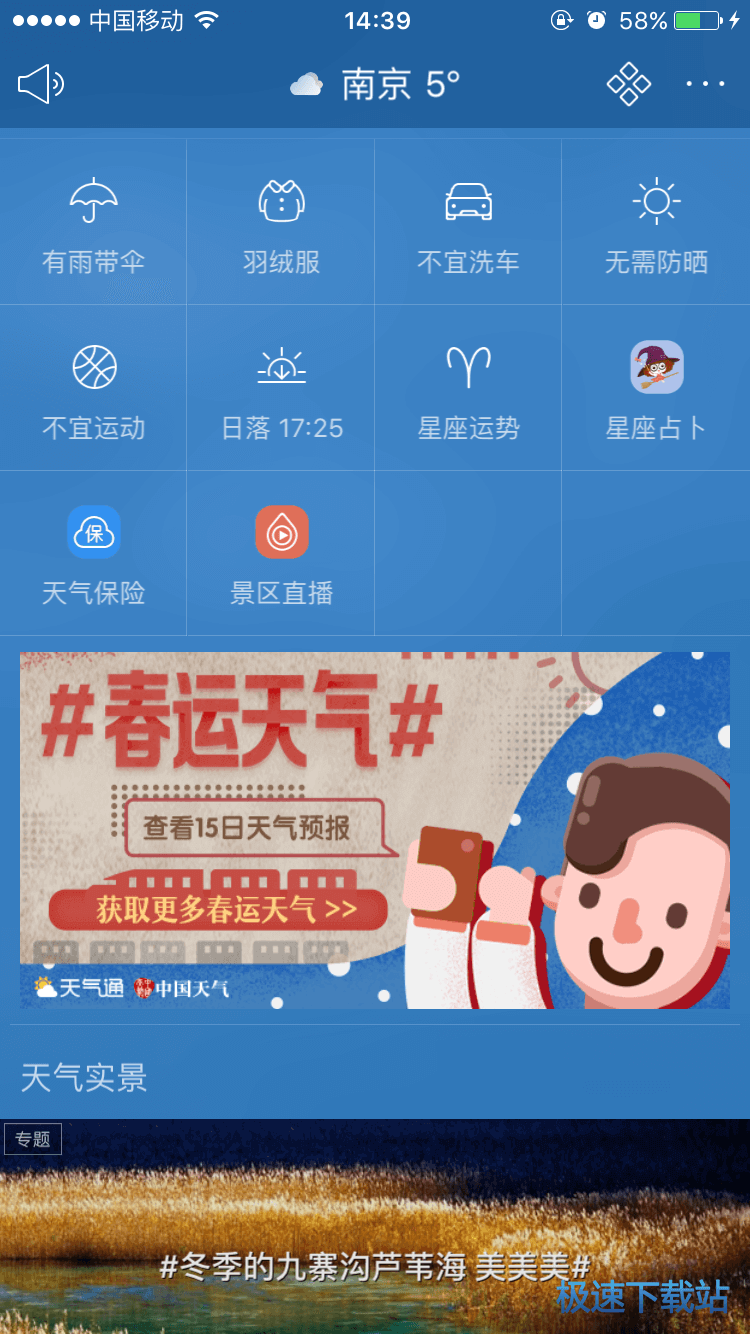Check the 无需防晒 sunscreen index
The image size is (750, 1334).
[656, 222]
